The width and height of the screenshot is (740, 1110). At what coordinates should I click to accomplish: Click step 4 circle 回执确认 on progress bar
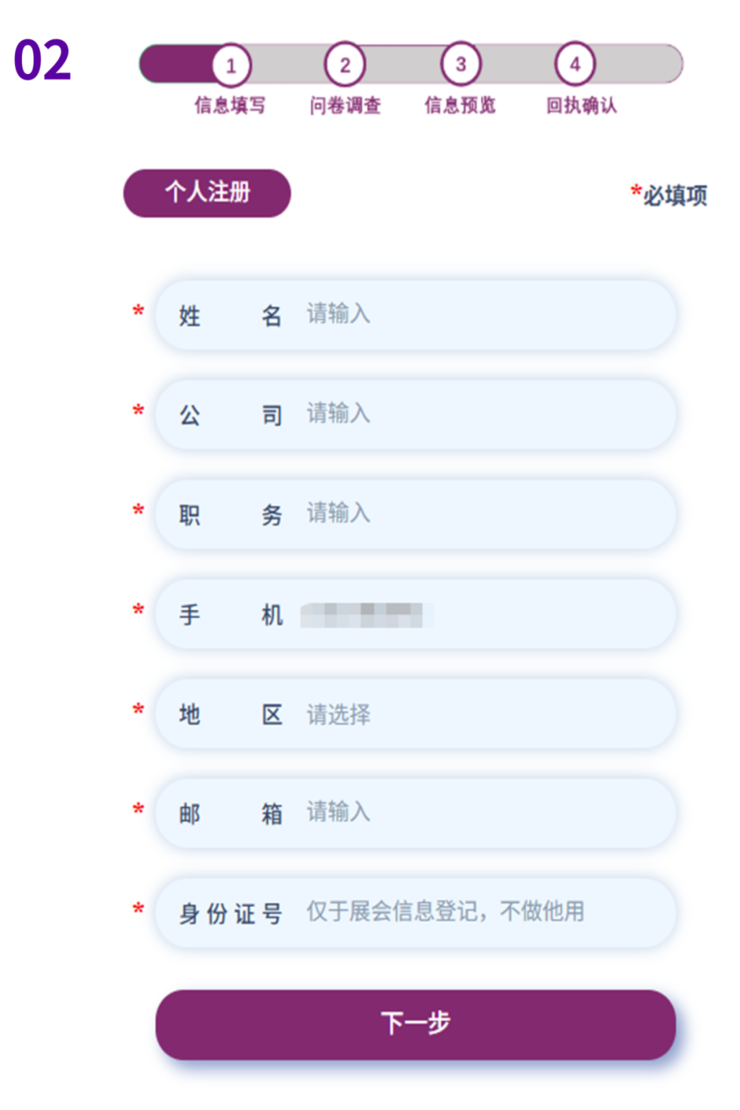point(574,64)
